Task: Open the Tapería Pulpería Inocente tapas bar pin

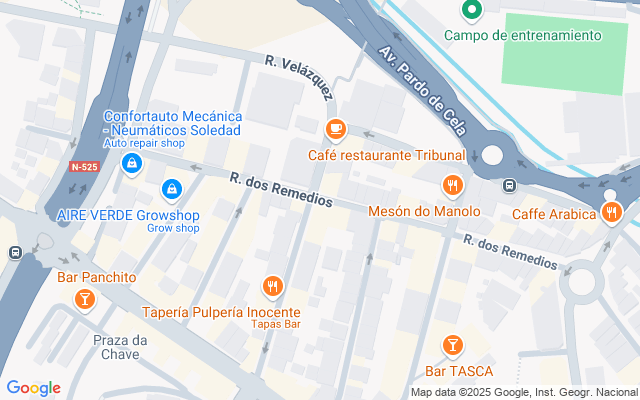Action: (273, 287)
